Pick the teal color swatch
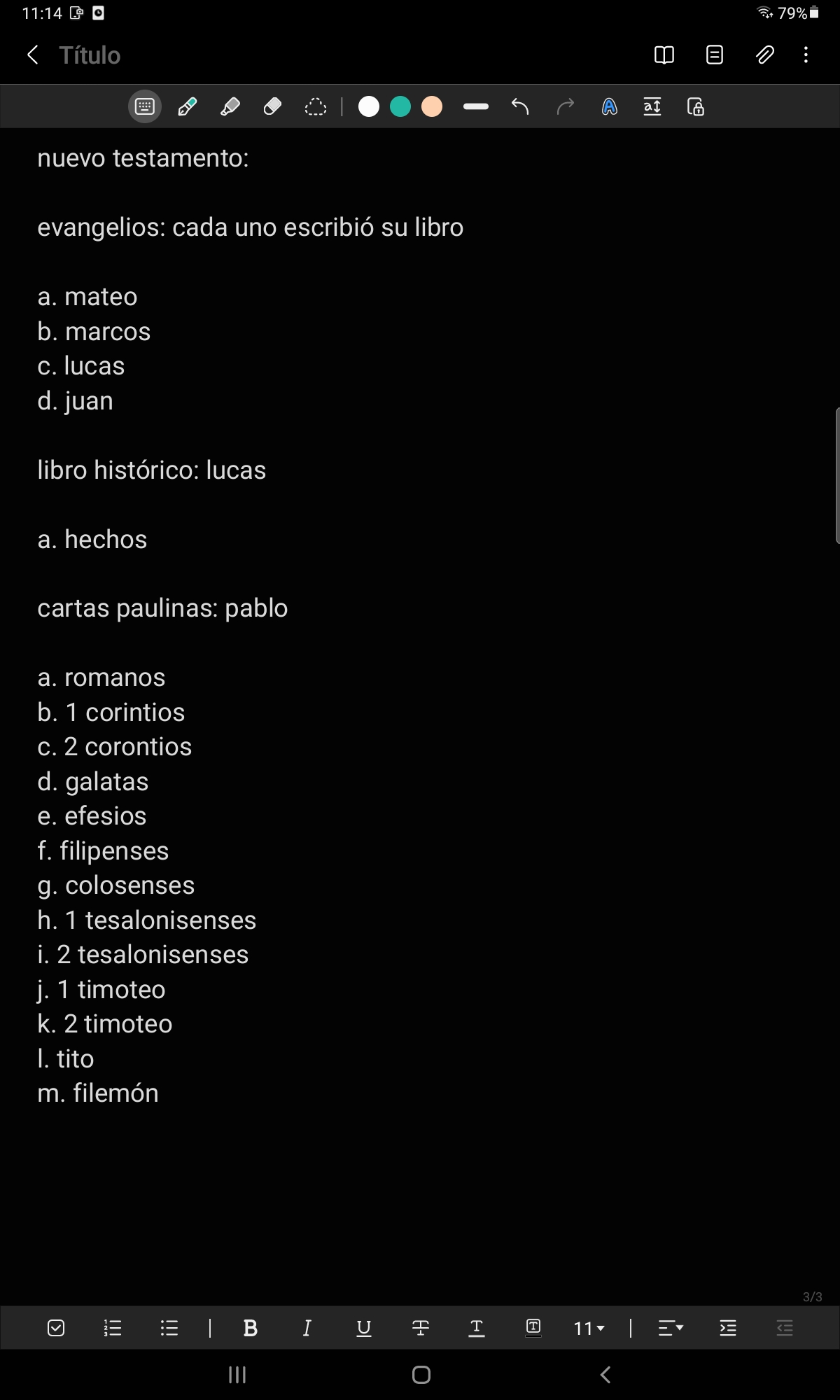The image size is (840, 1400). [400, 106]
